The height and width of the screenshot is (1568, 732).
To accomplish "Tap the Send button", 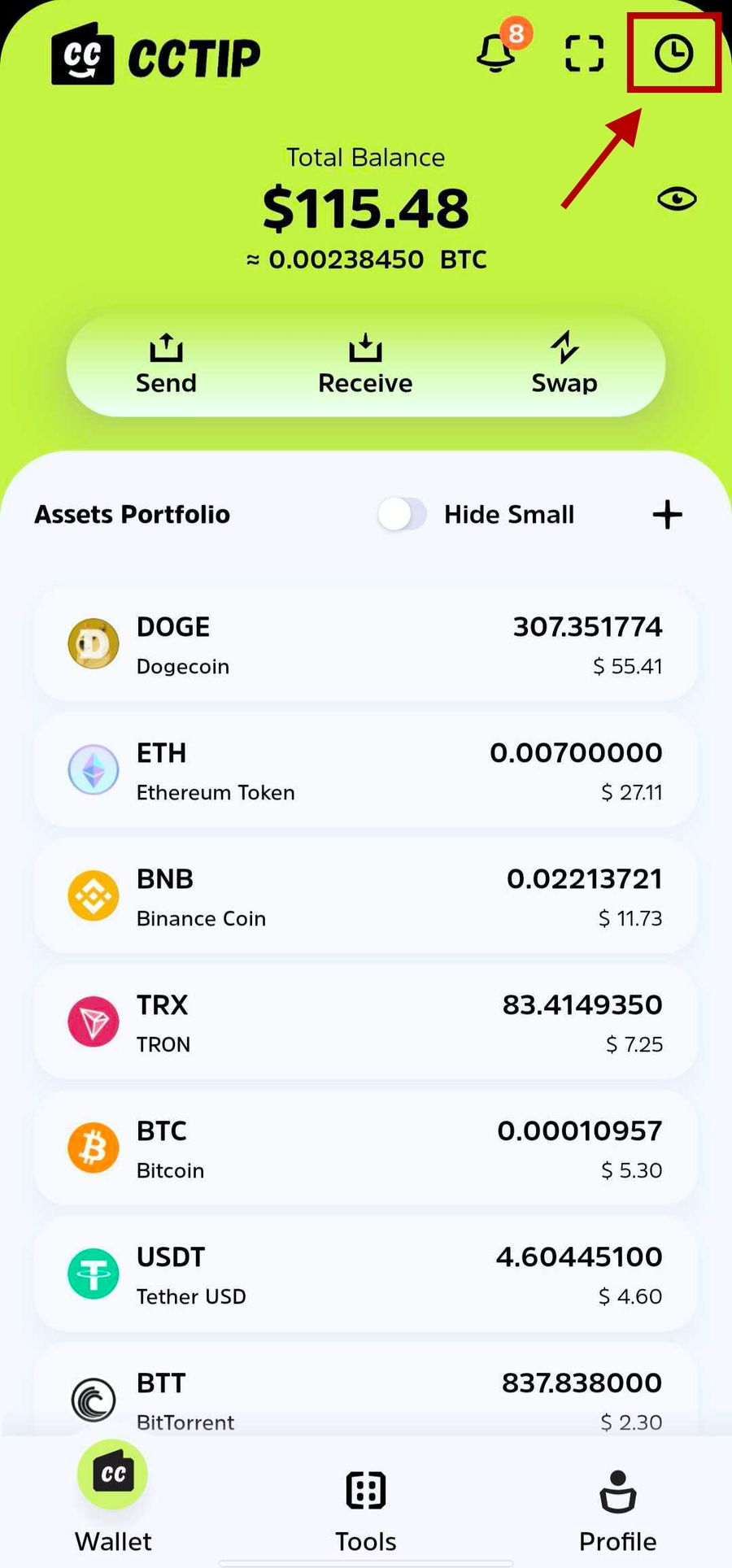I will 166,364.
